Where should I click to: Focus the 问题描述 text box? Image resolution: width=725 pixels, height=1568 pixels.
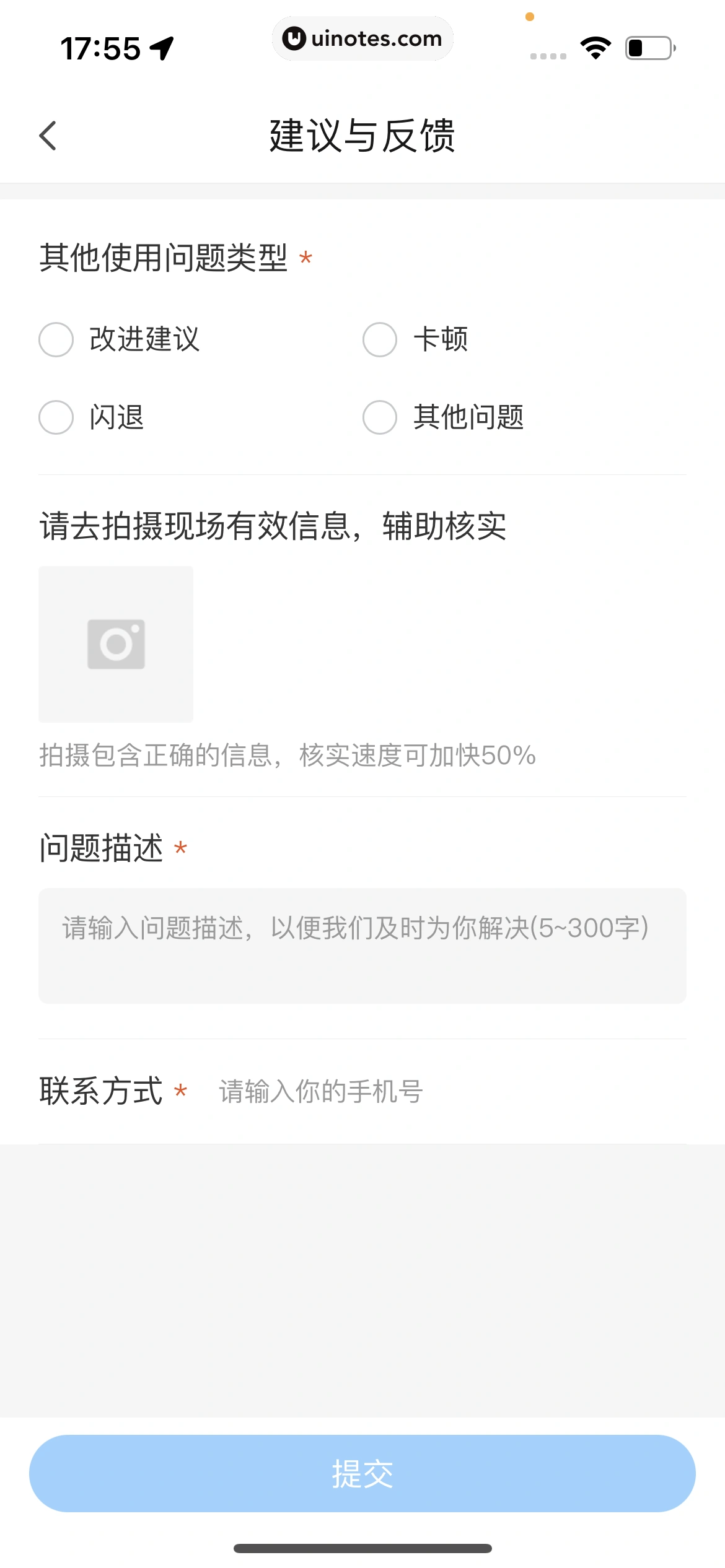pos(362,946)
